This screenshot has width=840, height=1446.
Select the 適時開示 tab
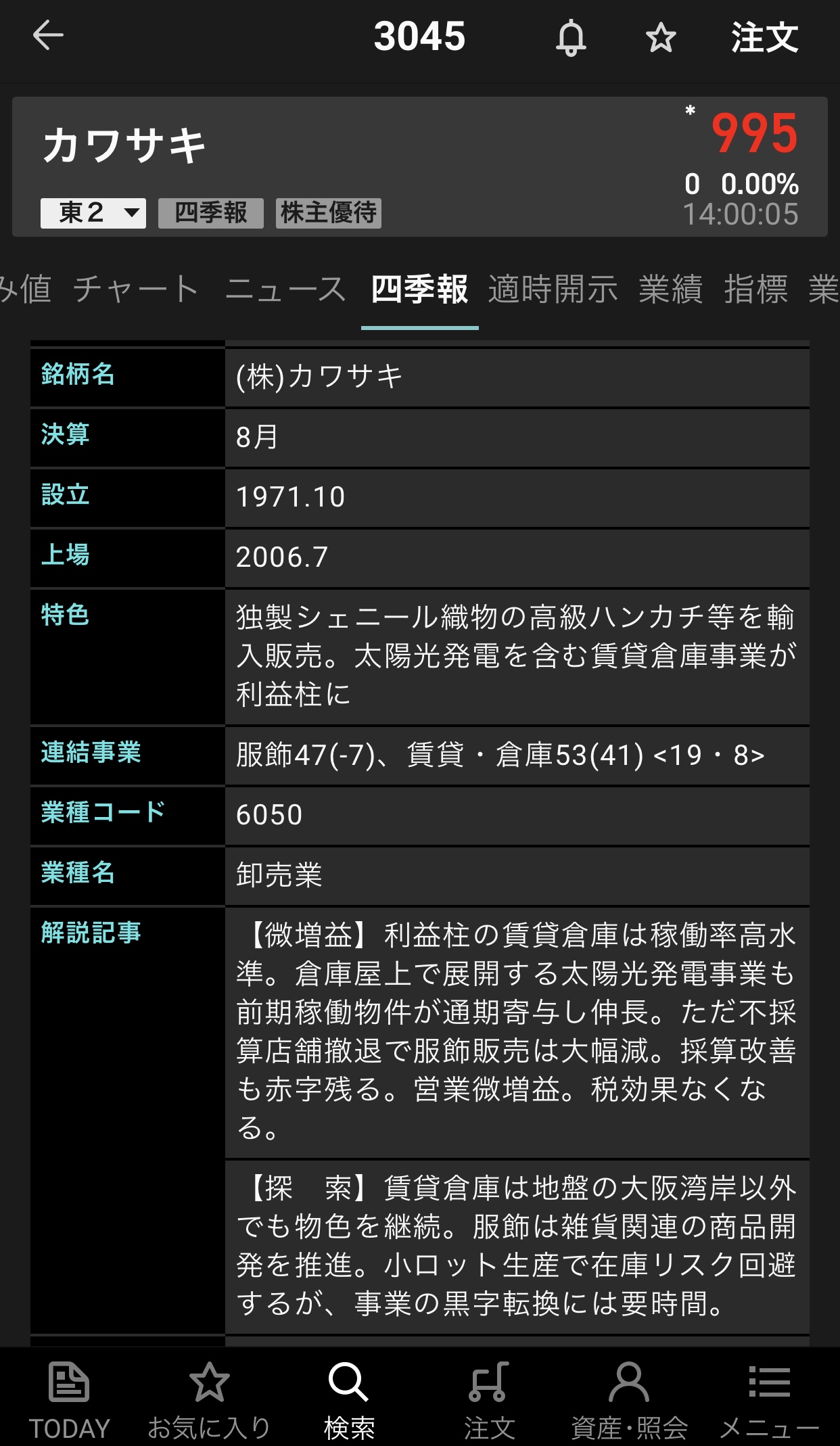(x=553, y=289)
